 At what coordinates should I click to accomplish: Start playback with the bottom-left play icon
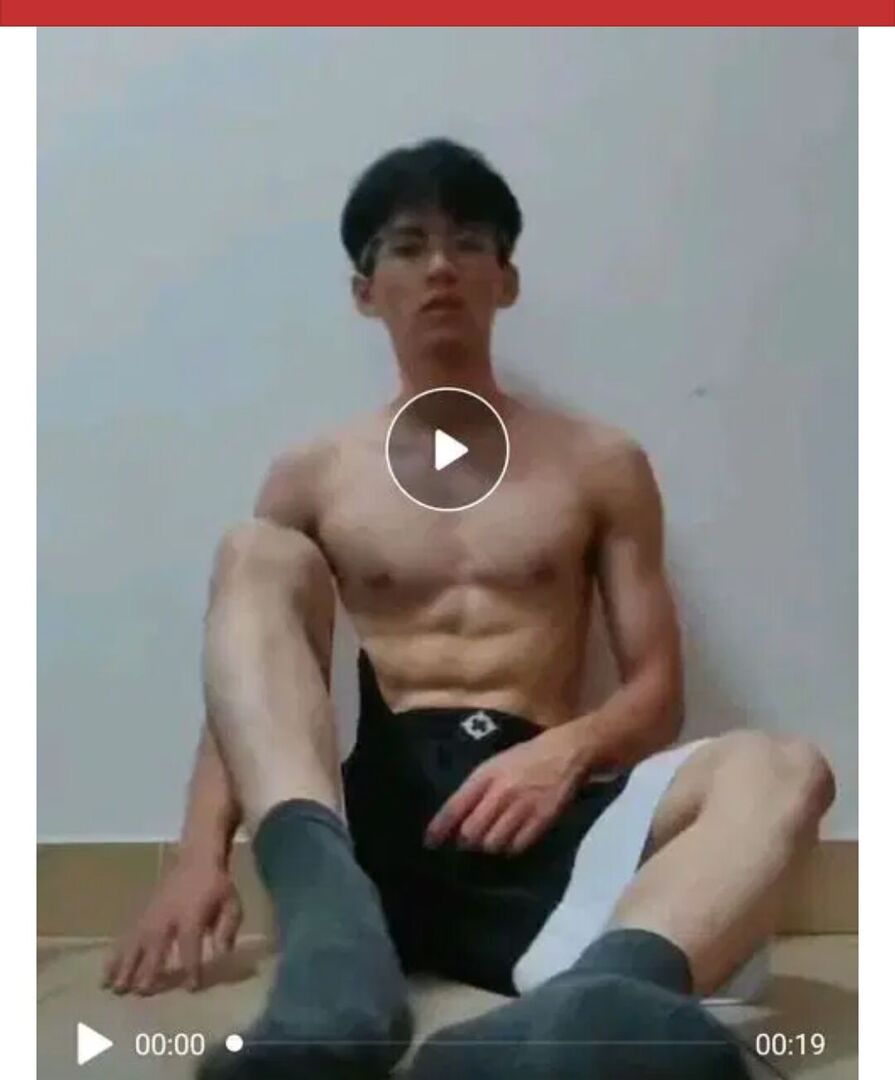coord(94,1044)
